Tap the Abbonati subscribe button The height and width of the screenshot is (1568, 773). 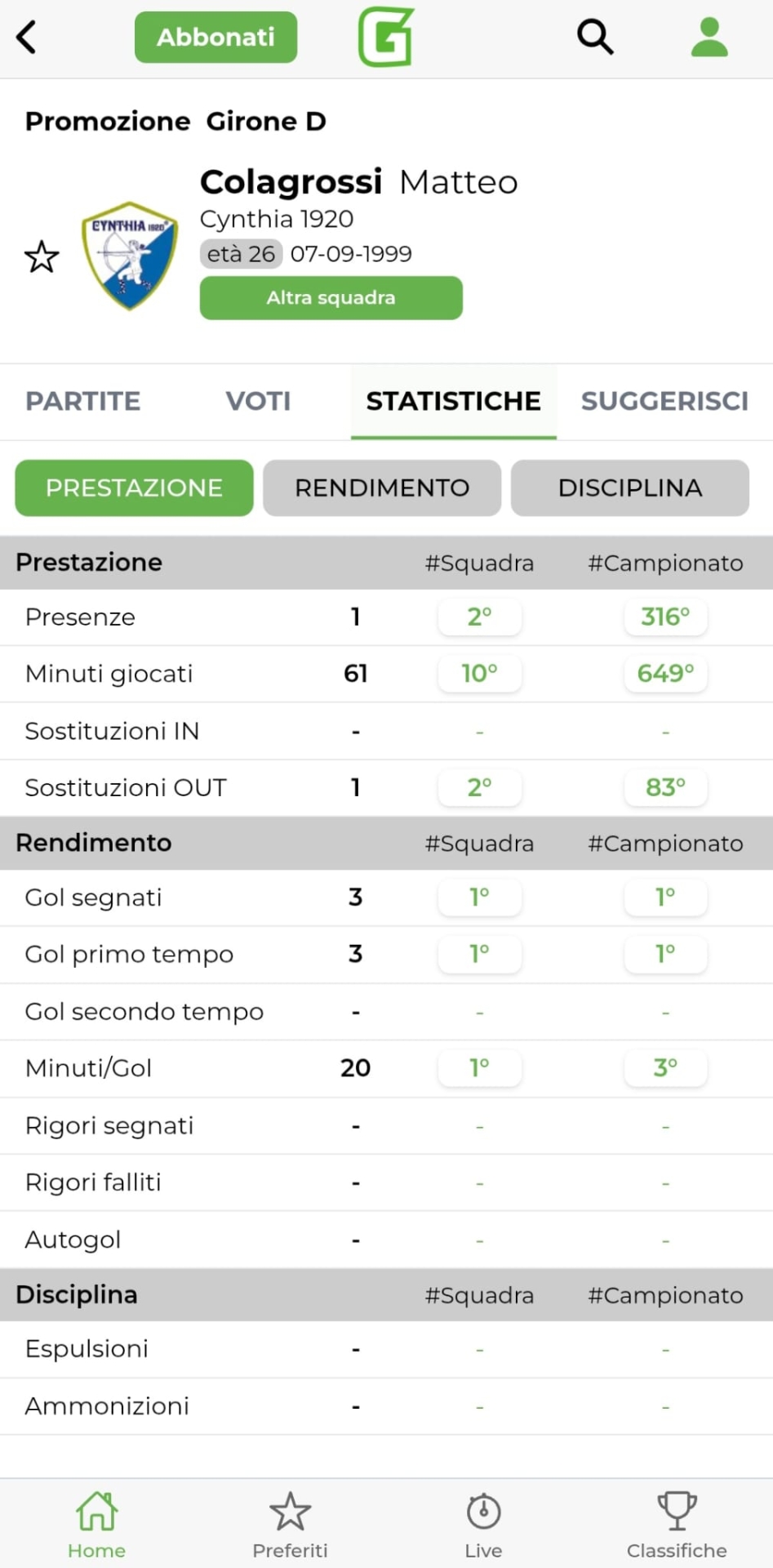coord(215,38)
